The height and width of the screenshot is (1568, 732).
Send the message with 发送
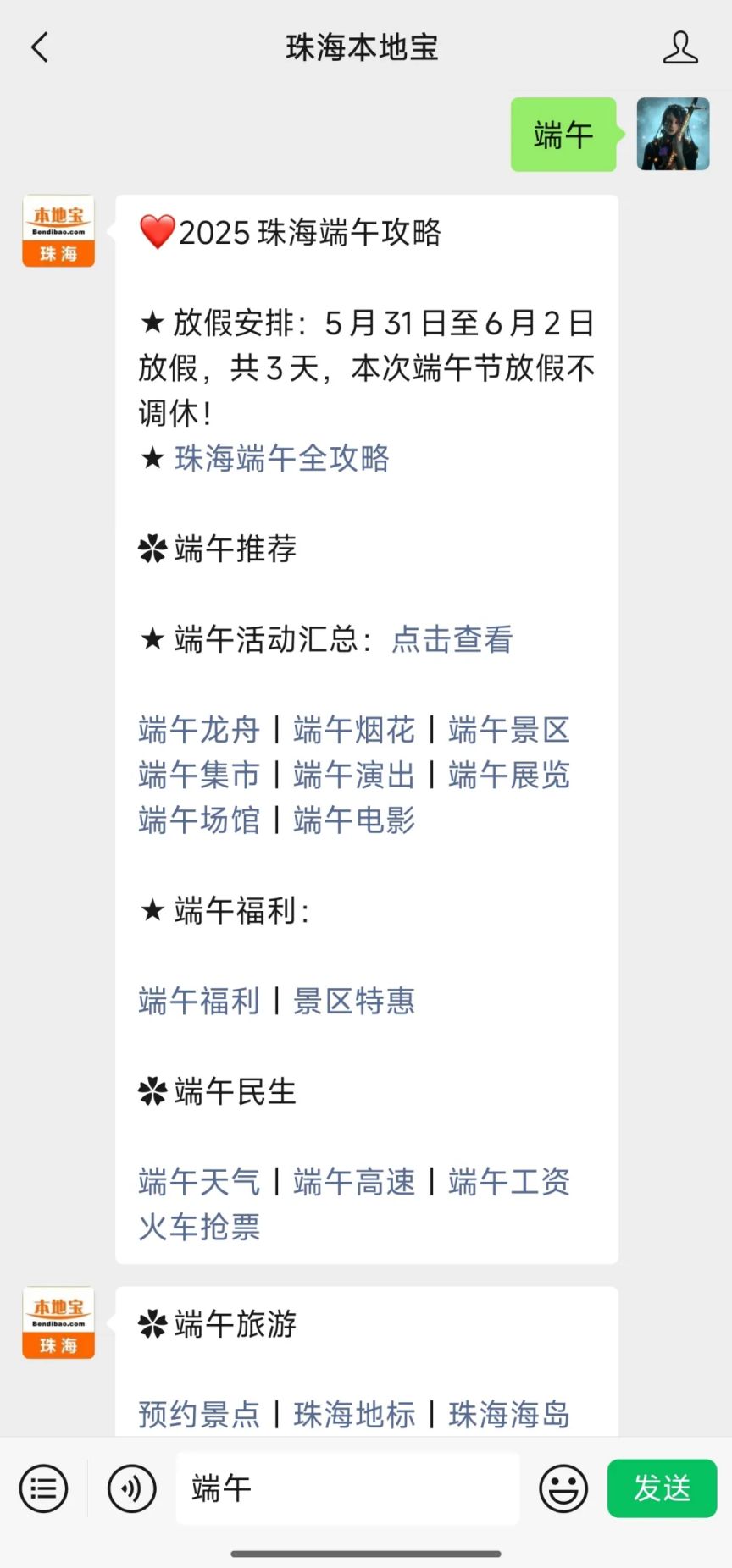coord(663,1488)
